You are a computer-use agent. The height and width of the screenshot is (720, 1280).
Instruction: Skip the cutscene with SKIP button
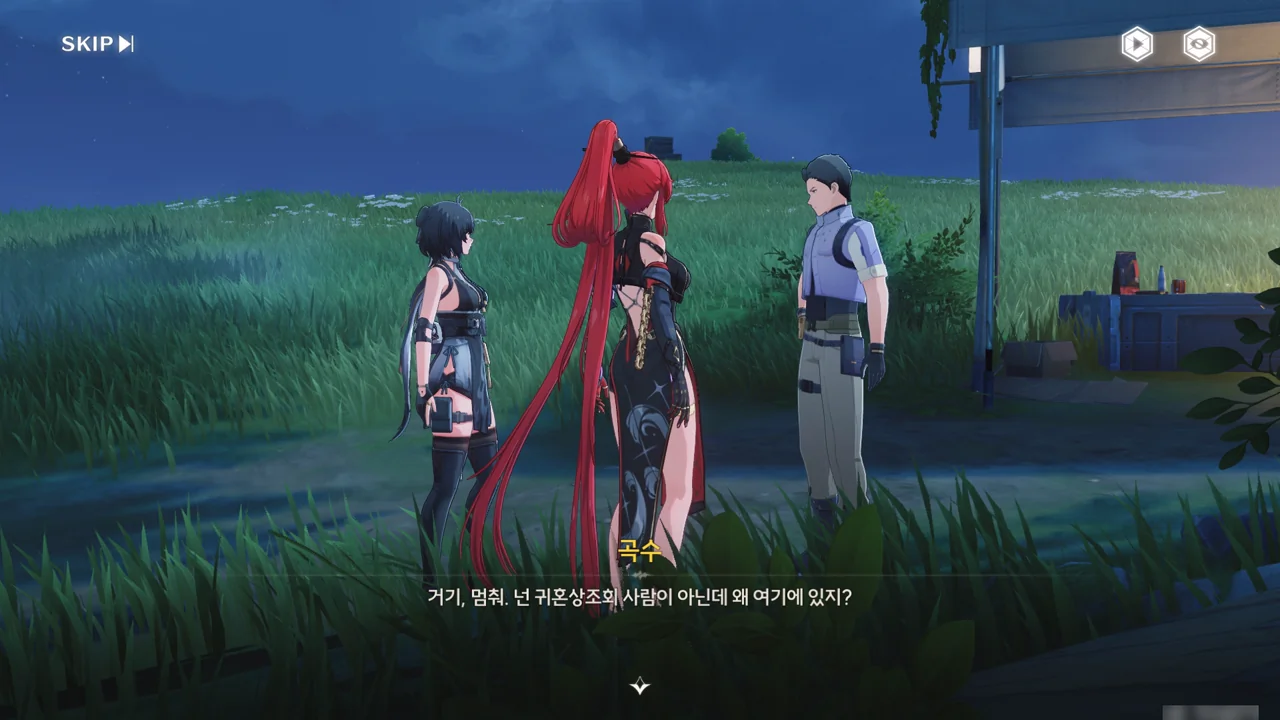click(x=97, y=44)
